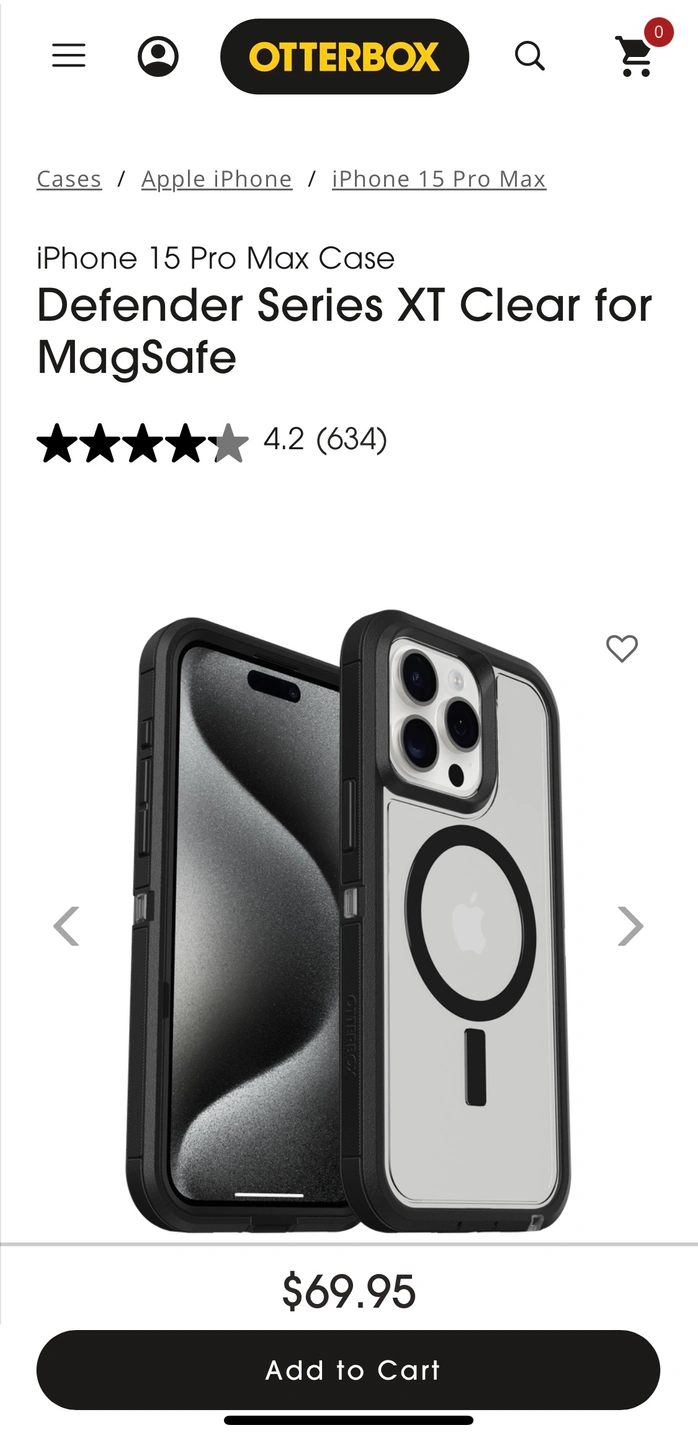Open the iPhone 15 Pro Max breadcrumb
Screen dimensions: 698x1440
click(439, 179)
